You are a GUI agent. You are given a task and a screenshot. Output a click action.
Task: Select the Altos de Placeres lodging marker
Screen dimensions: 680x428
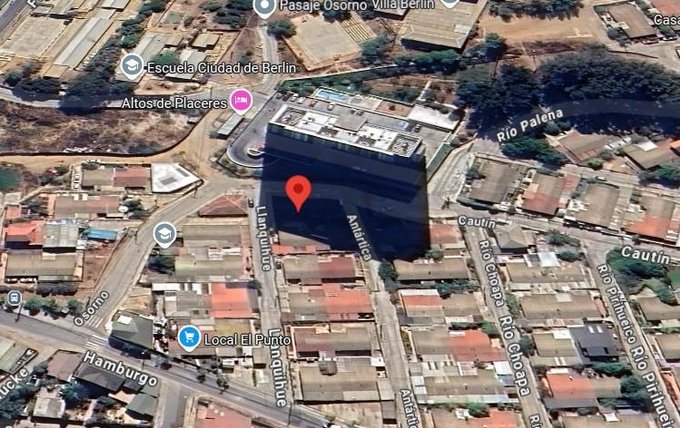[x=240, y=100]
